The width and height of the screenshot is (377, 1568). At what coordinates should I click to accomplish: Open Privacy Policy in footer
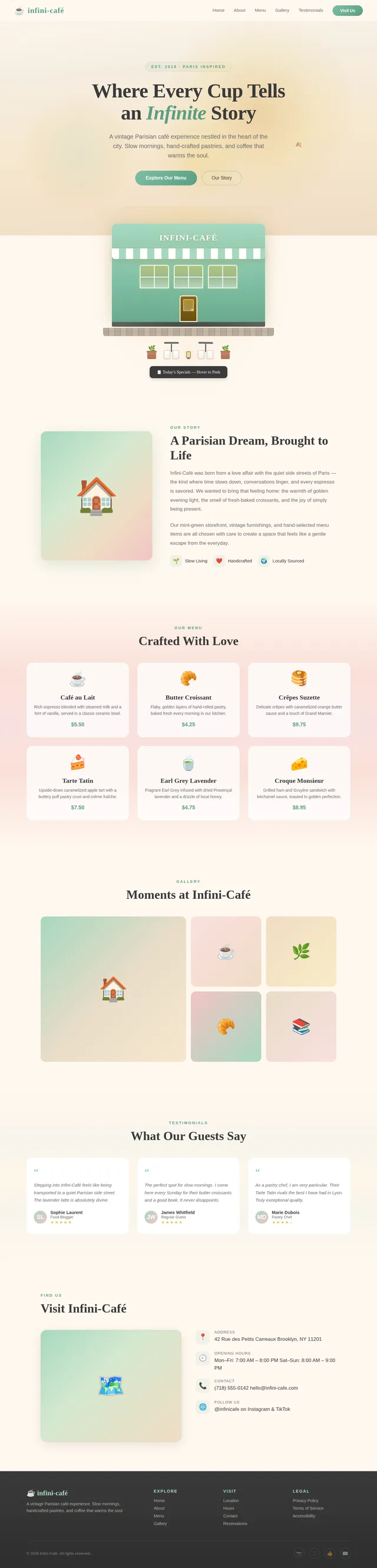point(305,1500)
